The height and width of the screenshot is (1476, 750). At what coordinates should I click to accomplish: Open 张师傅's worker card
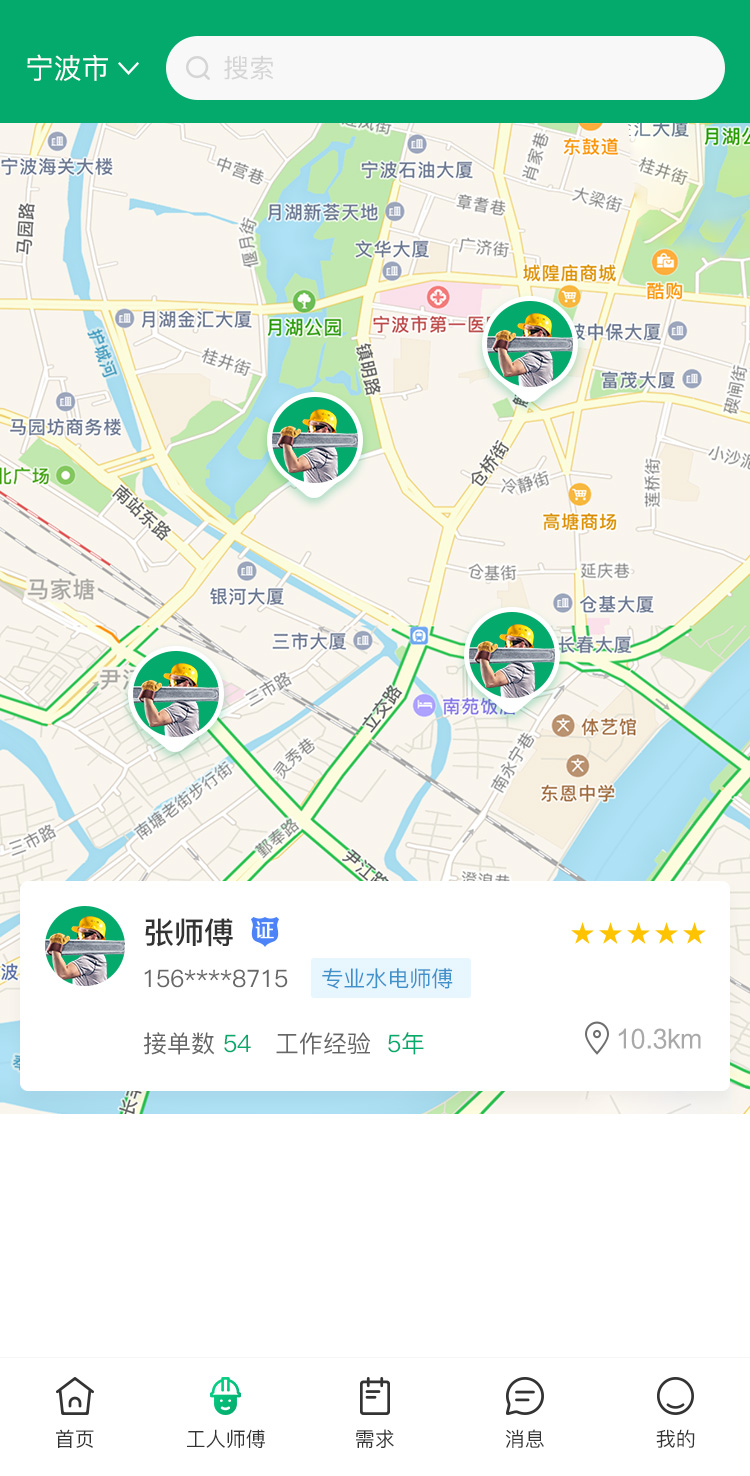(375, 986)
